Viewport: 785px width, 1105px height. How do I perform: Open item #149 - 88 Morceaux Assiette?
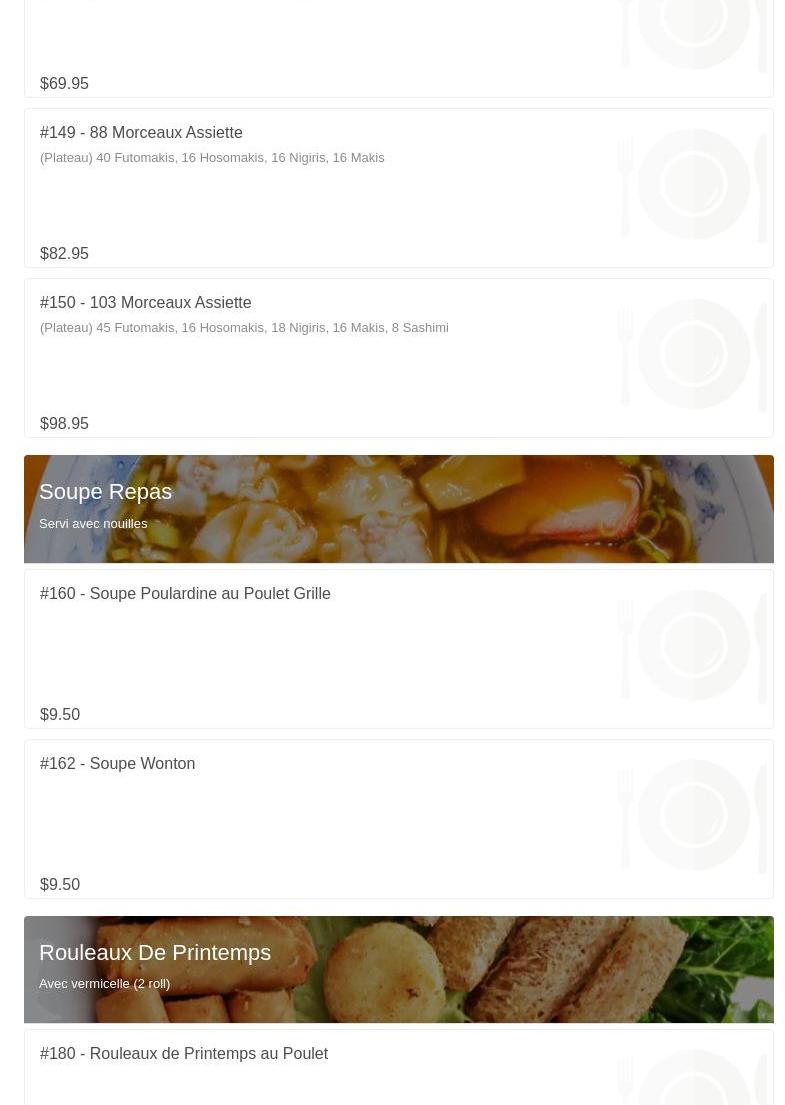[141, 133]
